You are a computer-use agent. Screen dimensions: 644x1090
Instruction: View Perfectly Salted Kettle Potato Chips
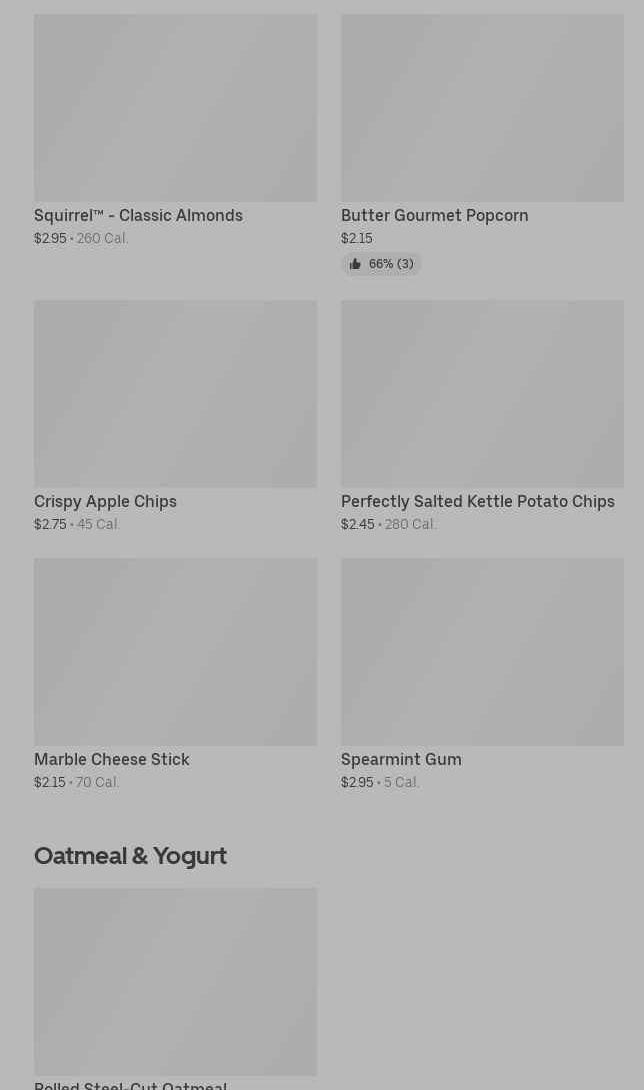tap(482, 416)
